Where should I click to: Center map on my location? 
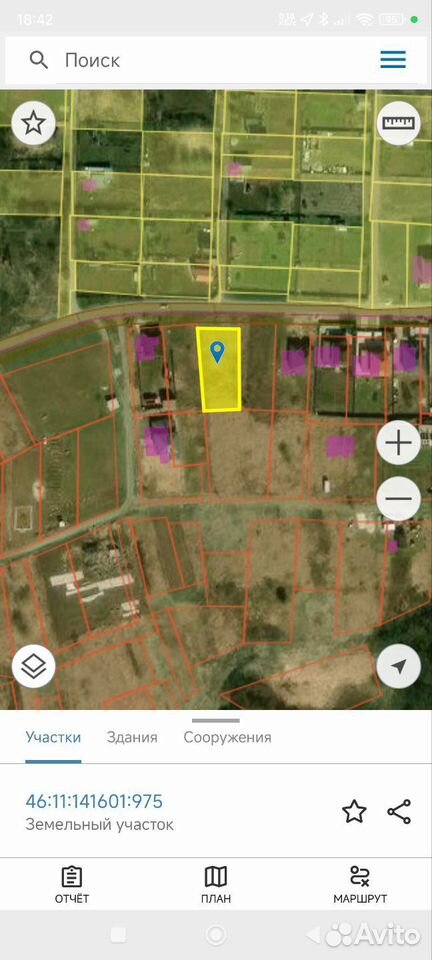point(398,666)
